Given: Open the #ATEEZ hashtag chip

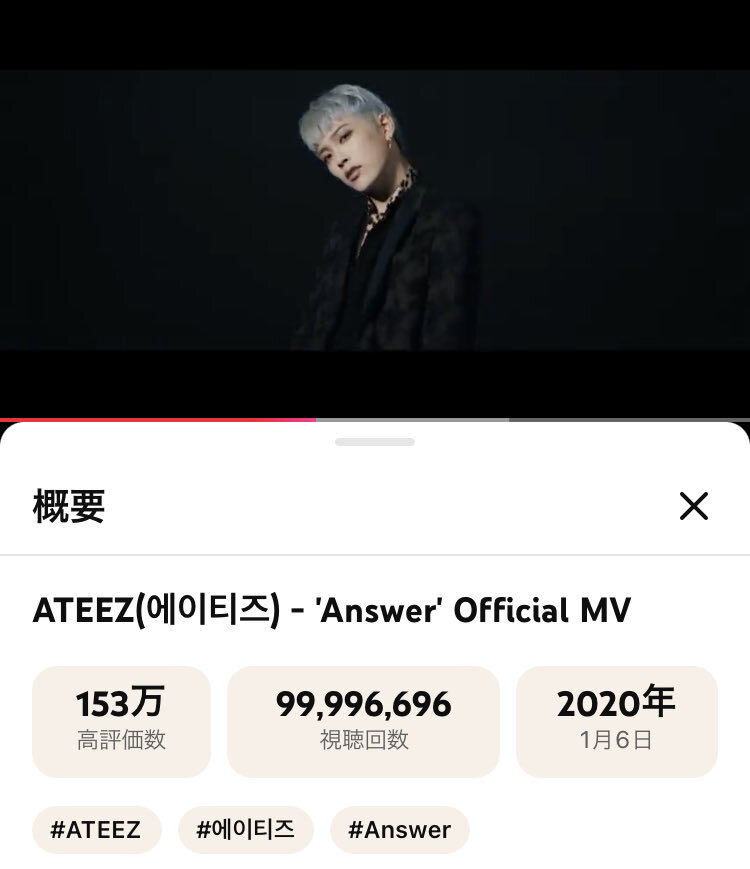Looking at the screenshot, I should point(96,829).
